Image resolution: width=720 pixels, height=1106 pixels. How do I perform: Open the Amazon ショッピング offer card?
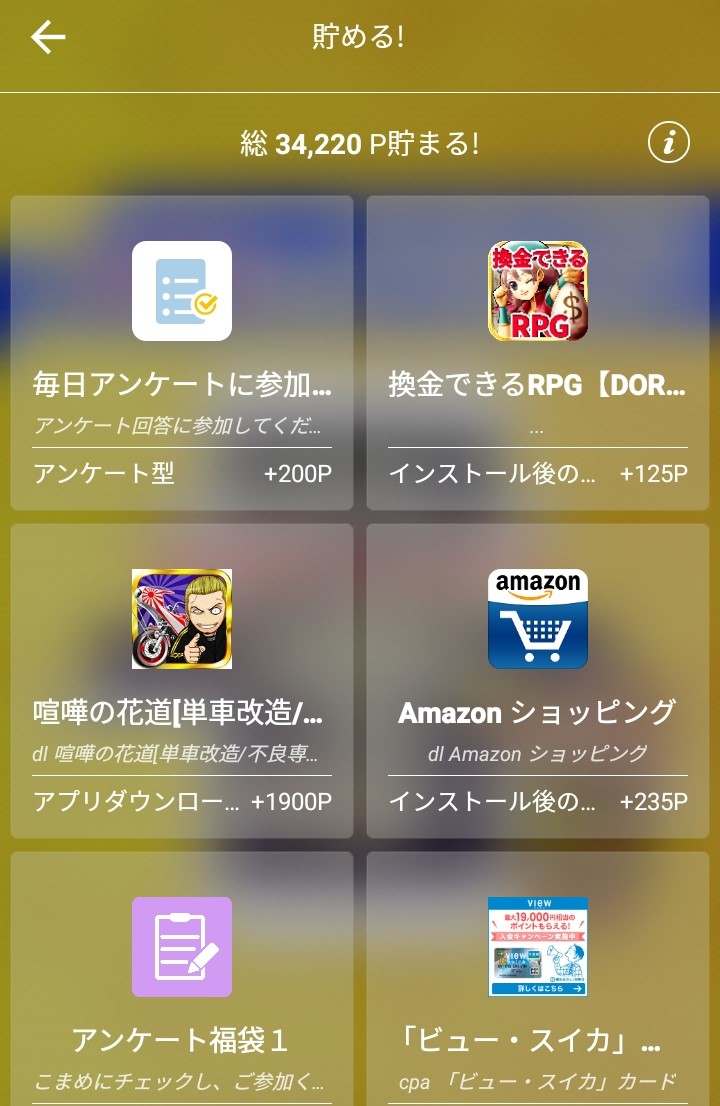pos(537,680)
